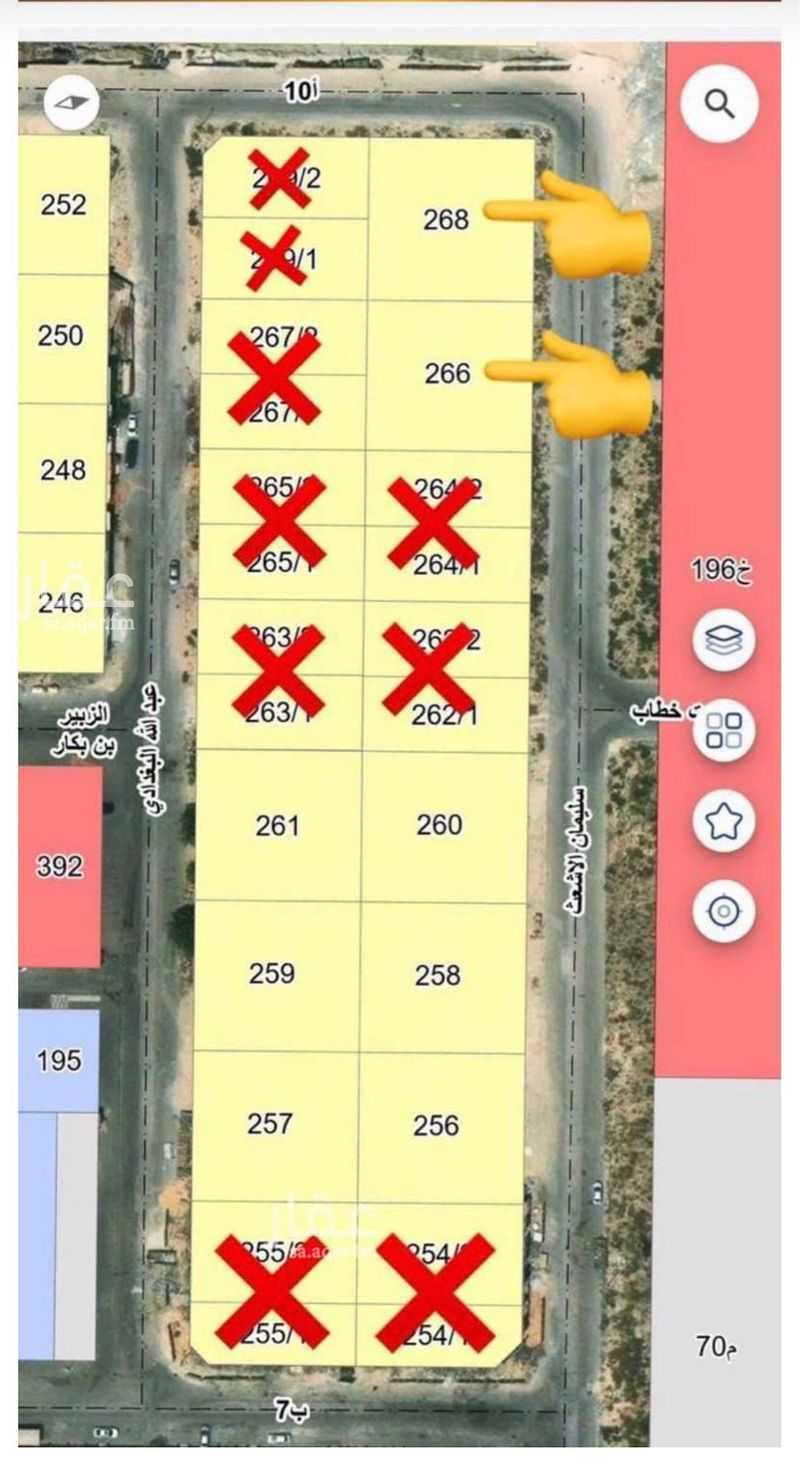Select land parcel 266 on map

coord(449,374)
